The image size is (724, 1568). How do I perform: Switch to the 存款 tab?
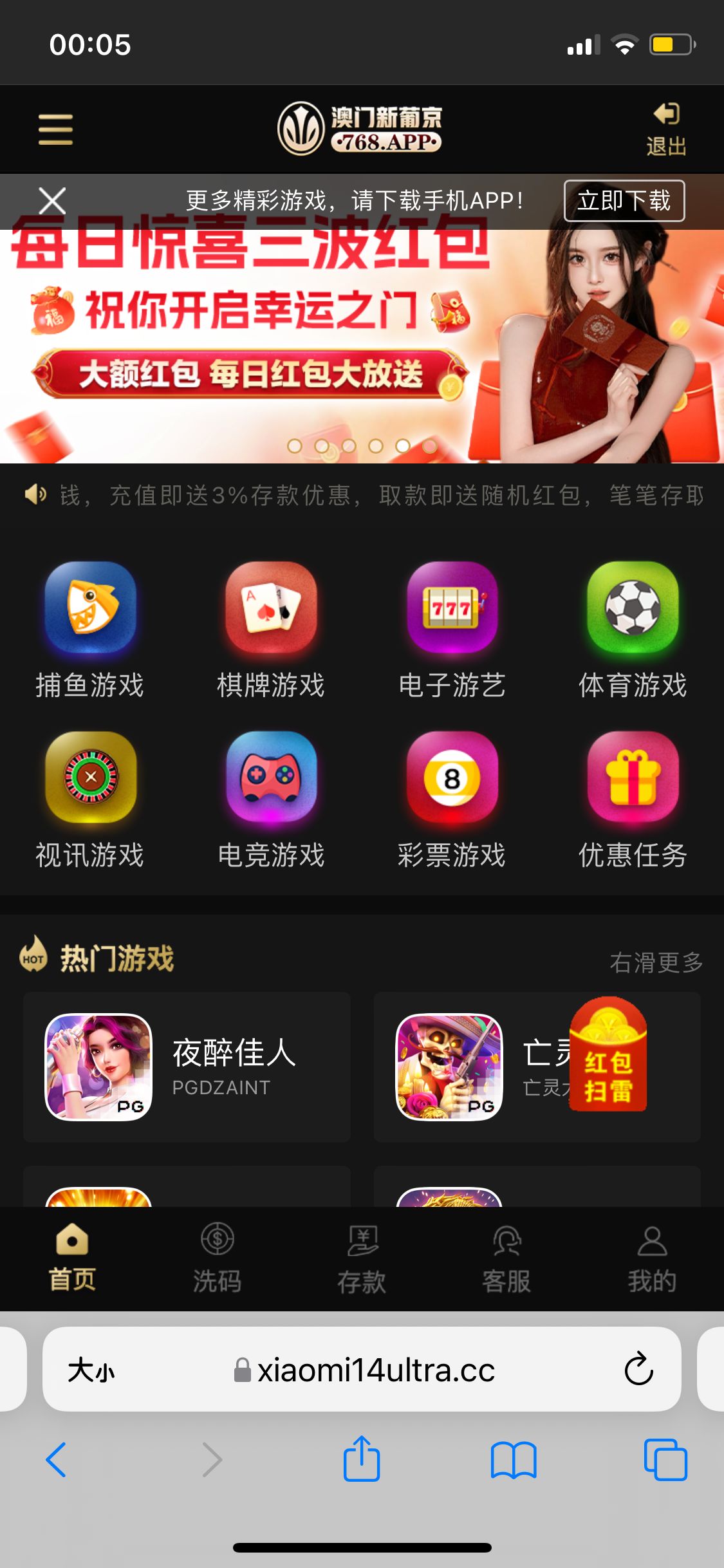[x=362, y=1258]
